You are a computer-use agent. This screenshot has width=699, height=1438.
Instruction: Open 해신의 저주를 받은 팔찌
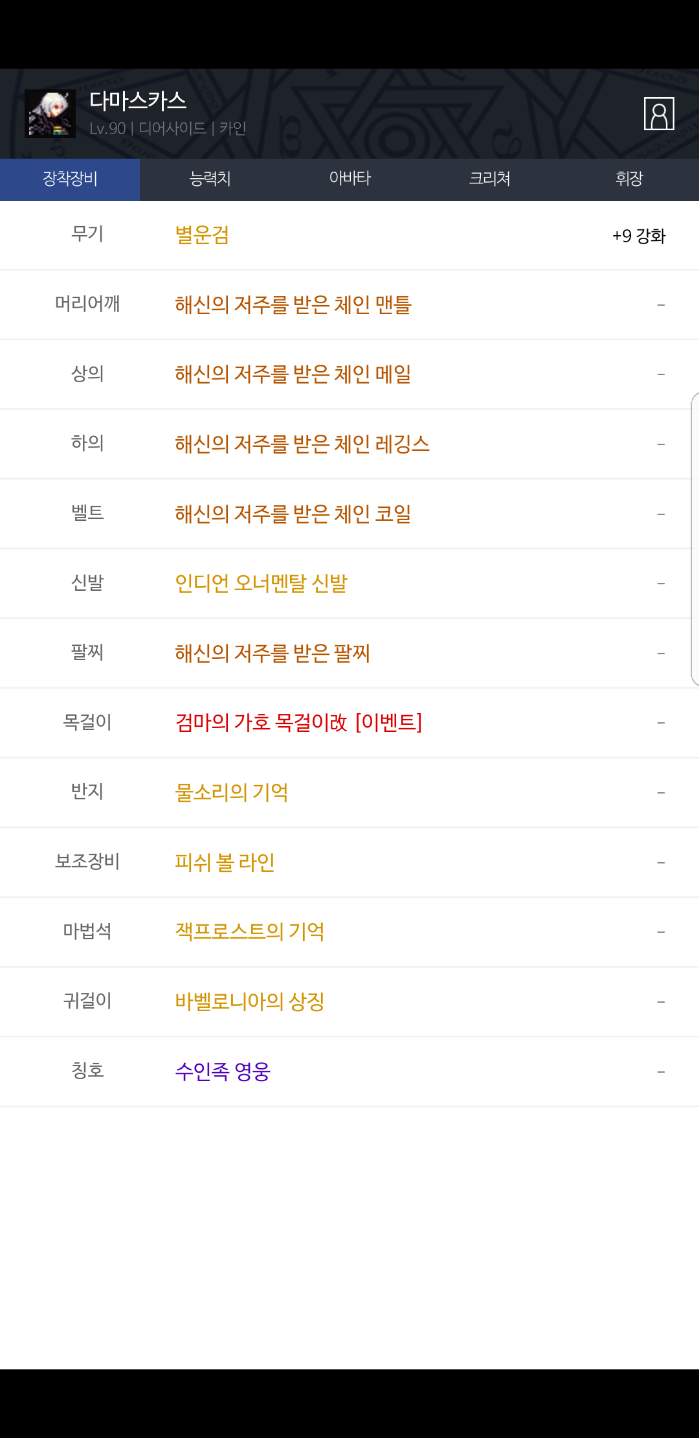click(x=273, y=653)
